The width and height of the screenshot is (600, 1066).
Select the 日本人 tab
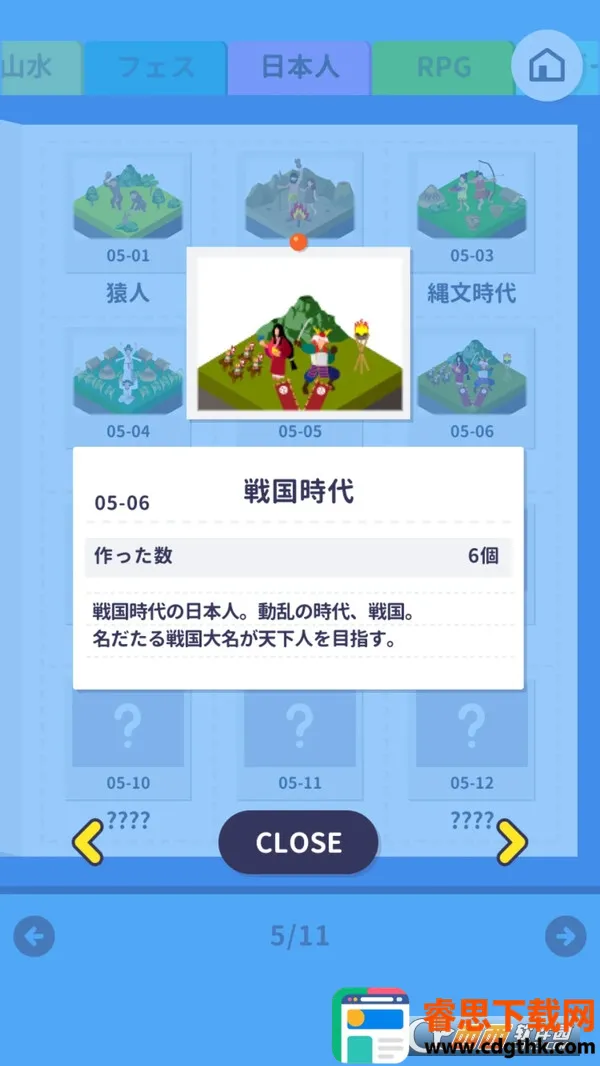[300, 68]
